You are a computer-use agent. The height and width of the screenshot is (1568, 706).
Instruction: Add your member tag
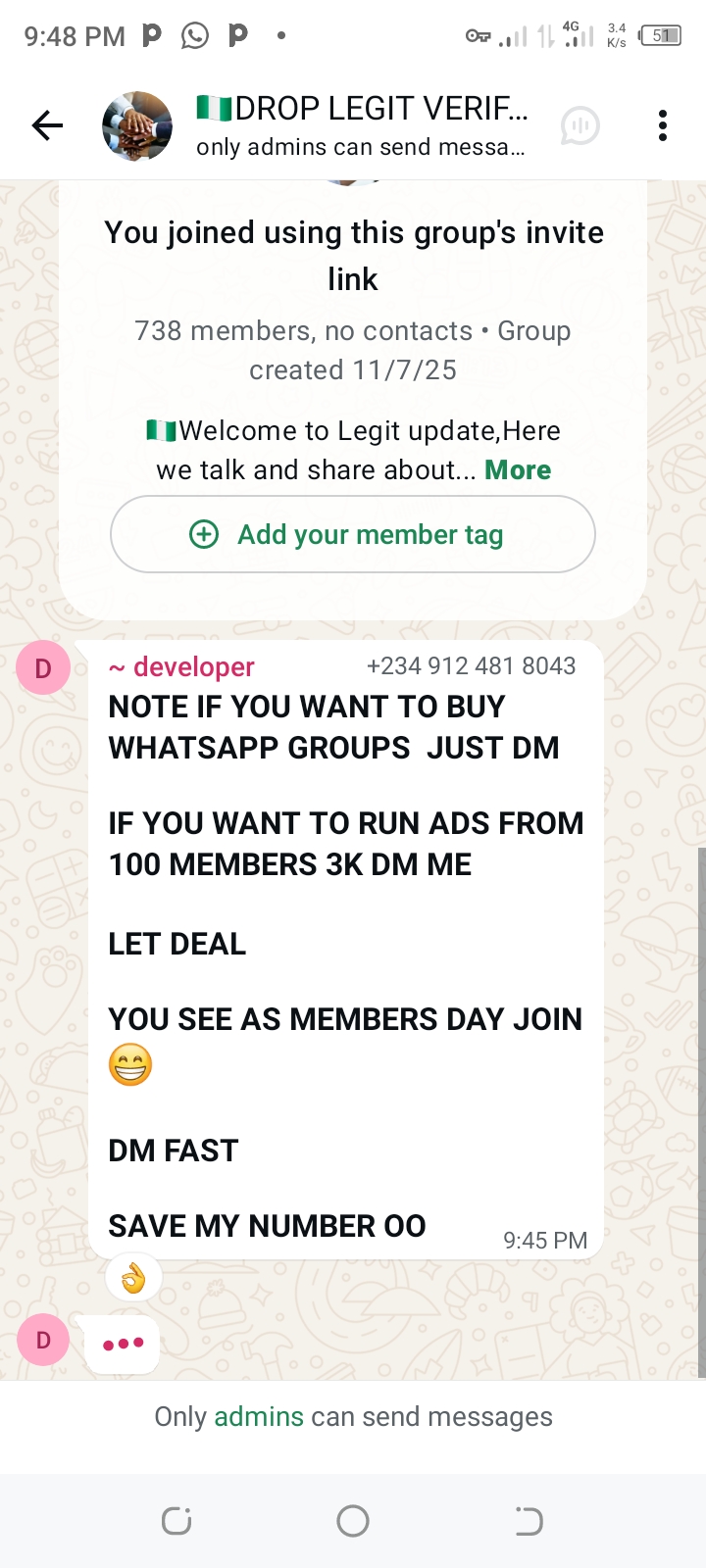pyautogui.click(x=353, y=534)
